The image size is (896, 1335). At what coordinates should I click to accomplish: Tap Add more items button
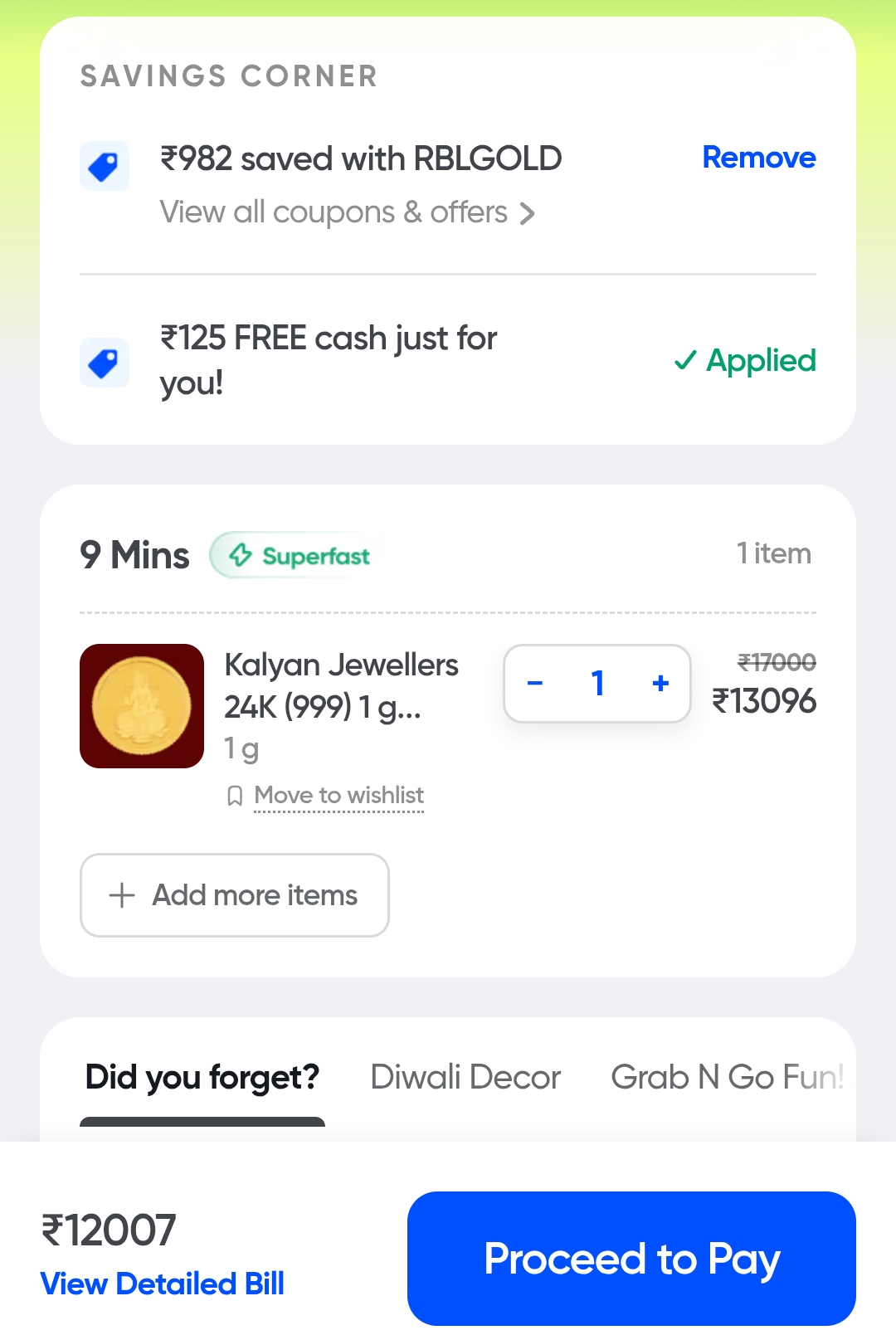[x=235, y=895]
